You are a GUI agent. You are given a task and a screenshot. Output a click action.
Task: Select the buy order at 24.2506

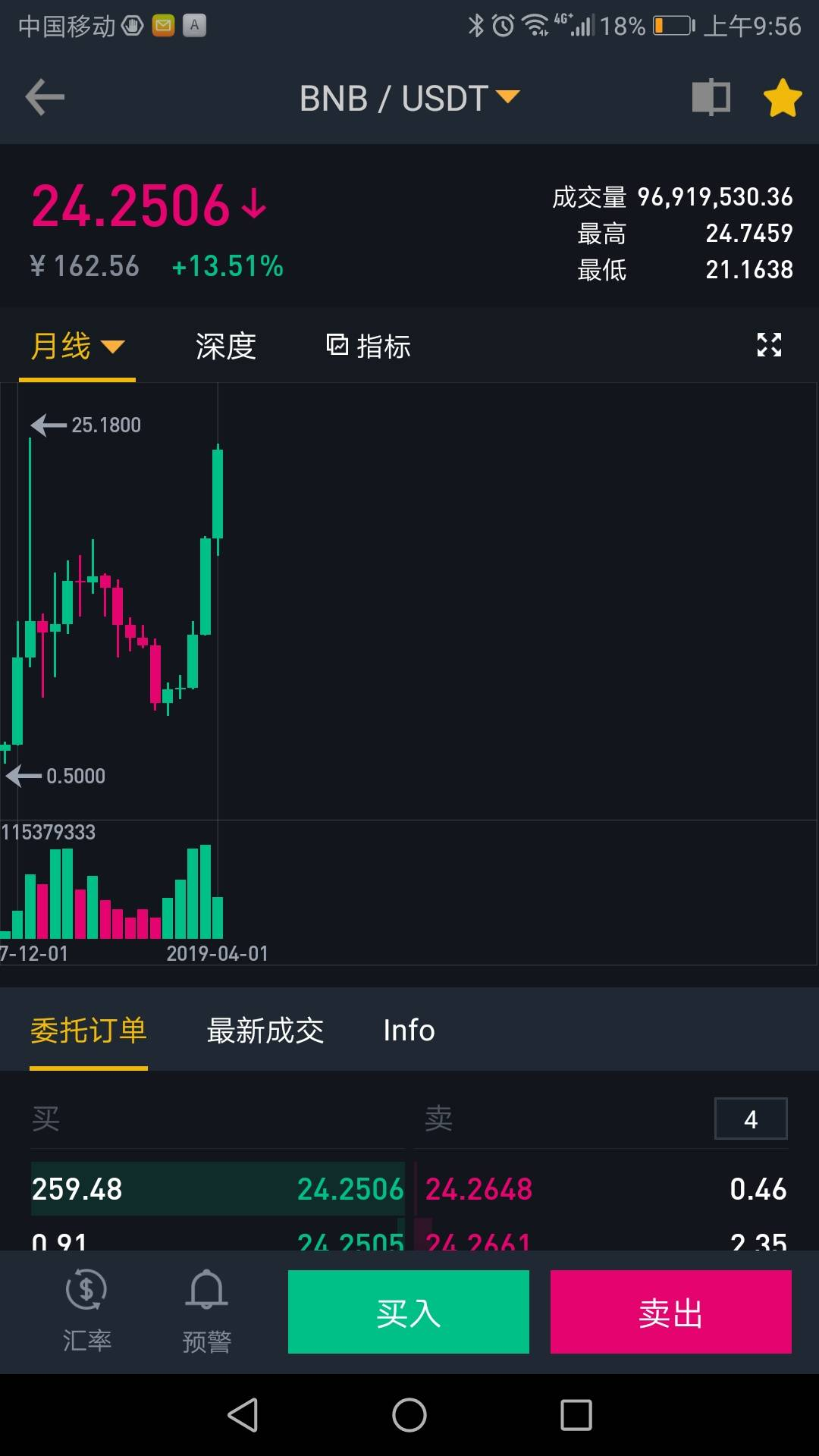coord(218,1188)
